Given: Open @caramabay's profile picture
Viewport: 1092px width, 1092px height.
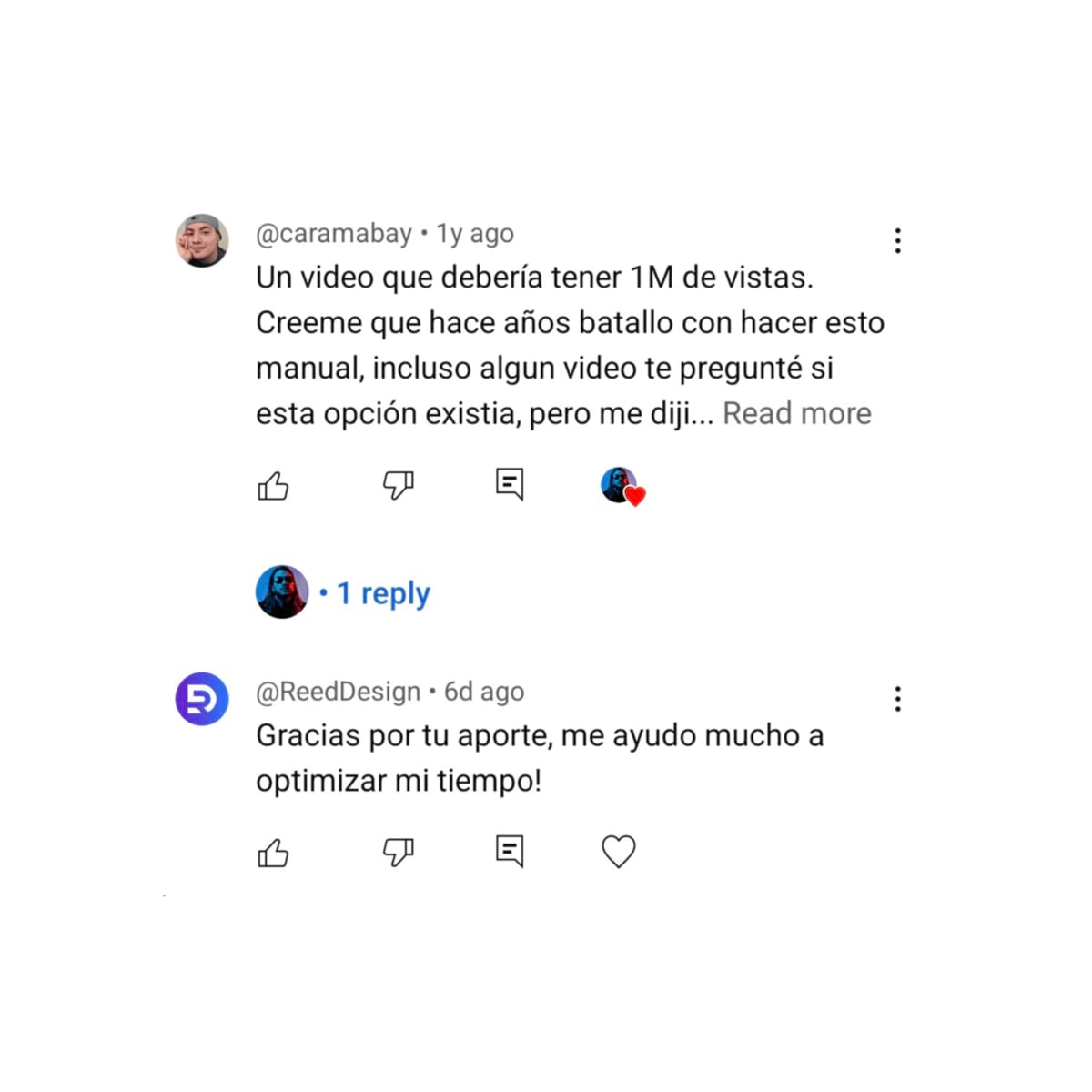Looking at the screenshot, I should coord(202,241).
